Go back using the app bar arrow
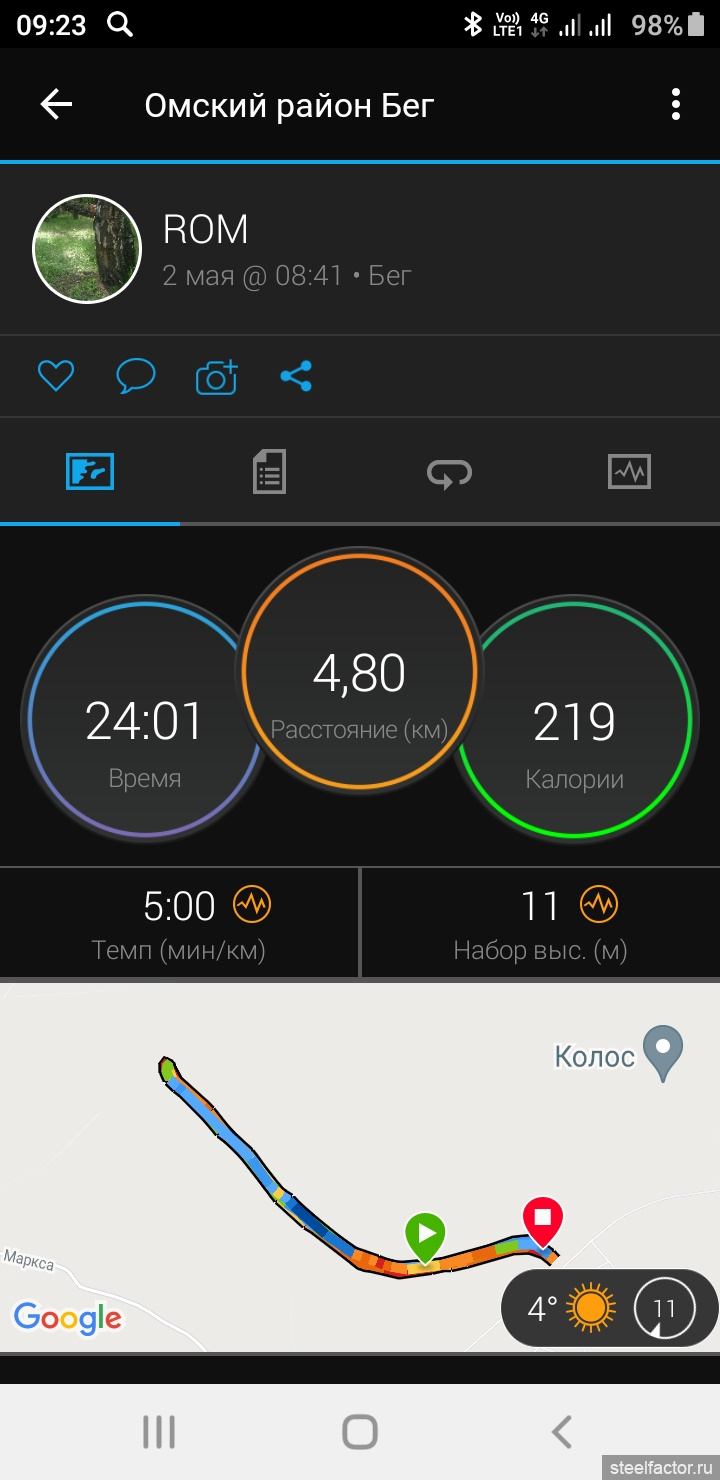The width and height of the screenshot is (720, 1480). pos(56,105)
